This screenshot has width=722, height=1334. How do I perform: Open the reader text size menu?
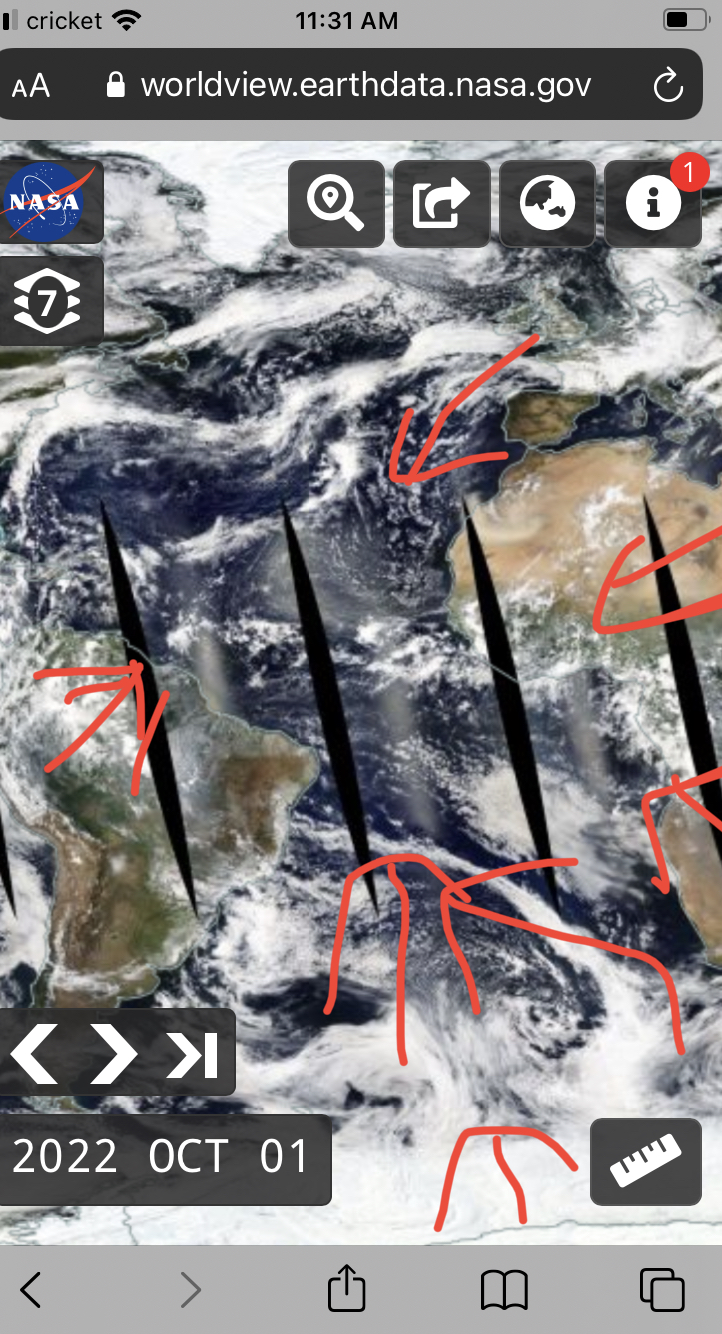point(31,86)
